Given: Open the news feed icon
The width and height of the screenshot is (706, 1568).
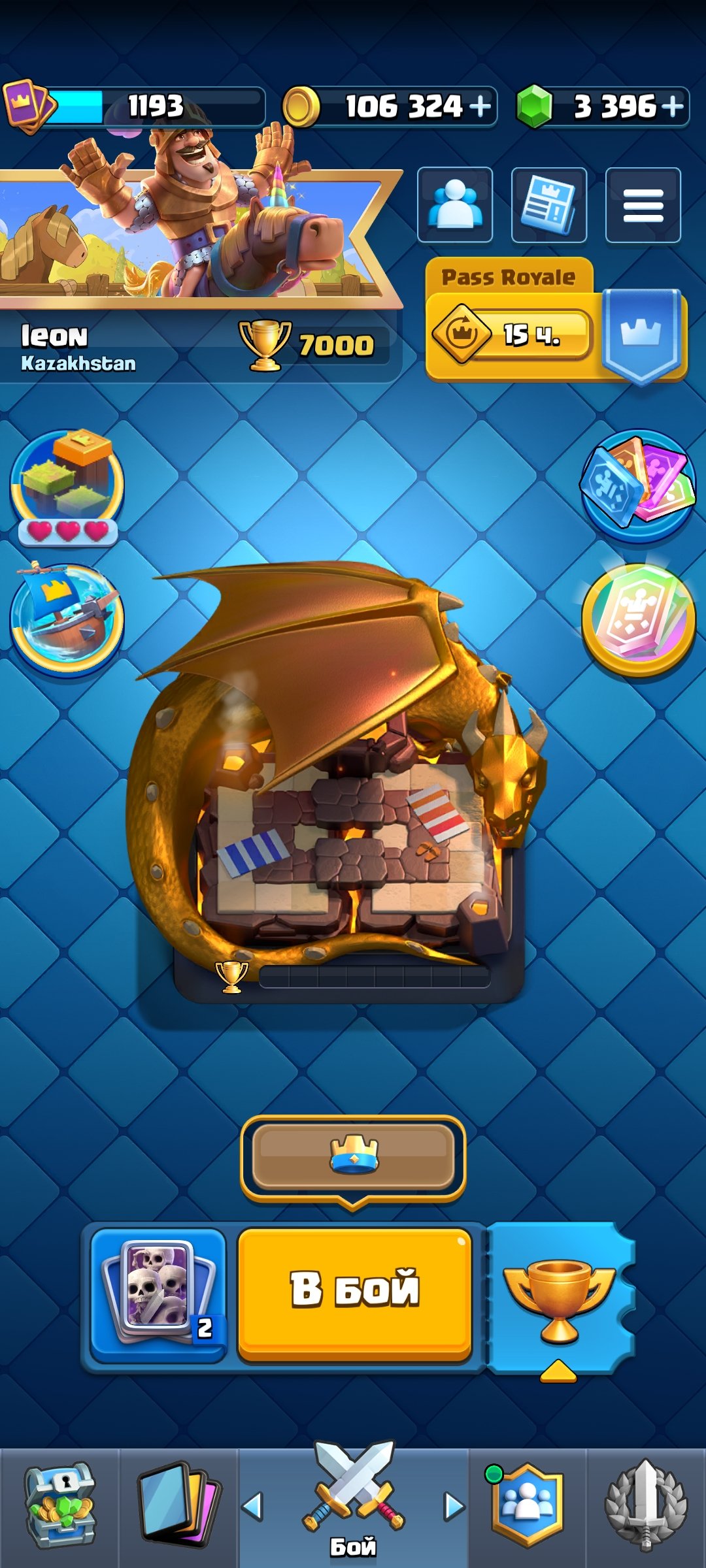Looking at the screenshot, I should point(549,204).
